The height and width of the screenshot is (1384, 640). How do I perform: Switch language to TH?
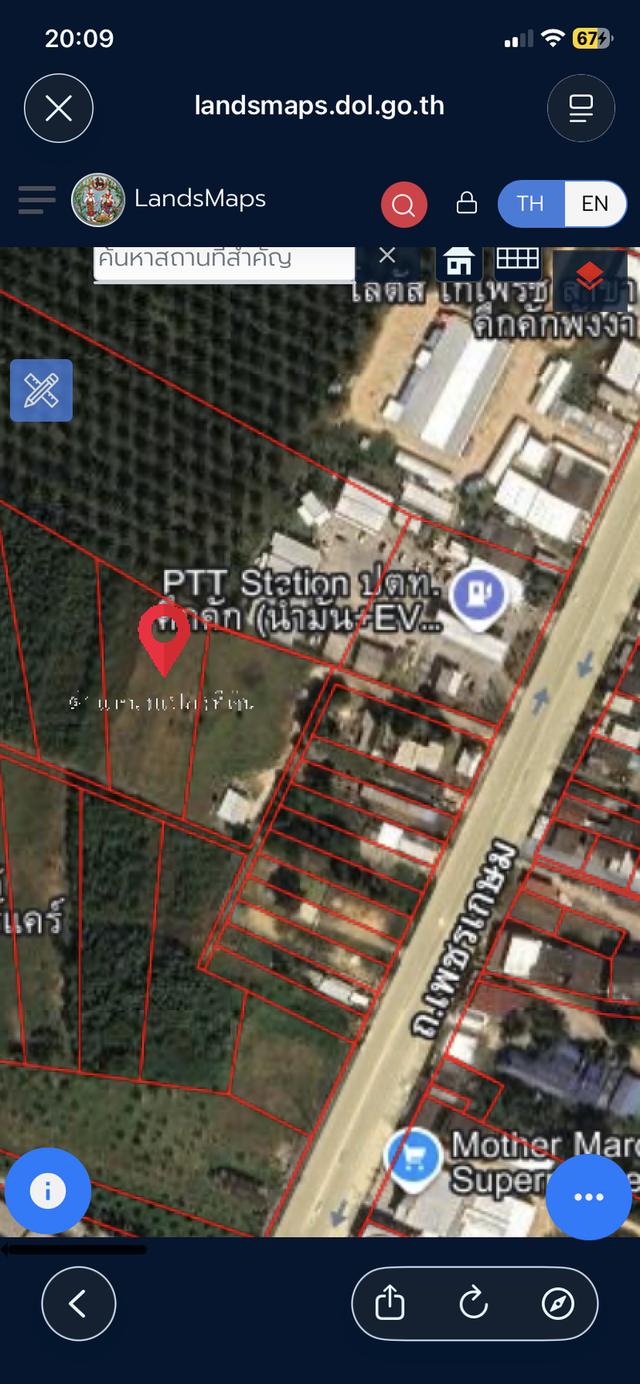(x=530, y=203)
